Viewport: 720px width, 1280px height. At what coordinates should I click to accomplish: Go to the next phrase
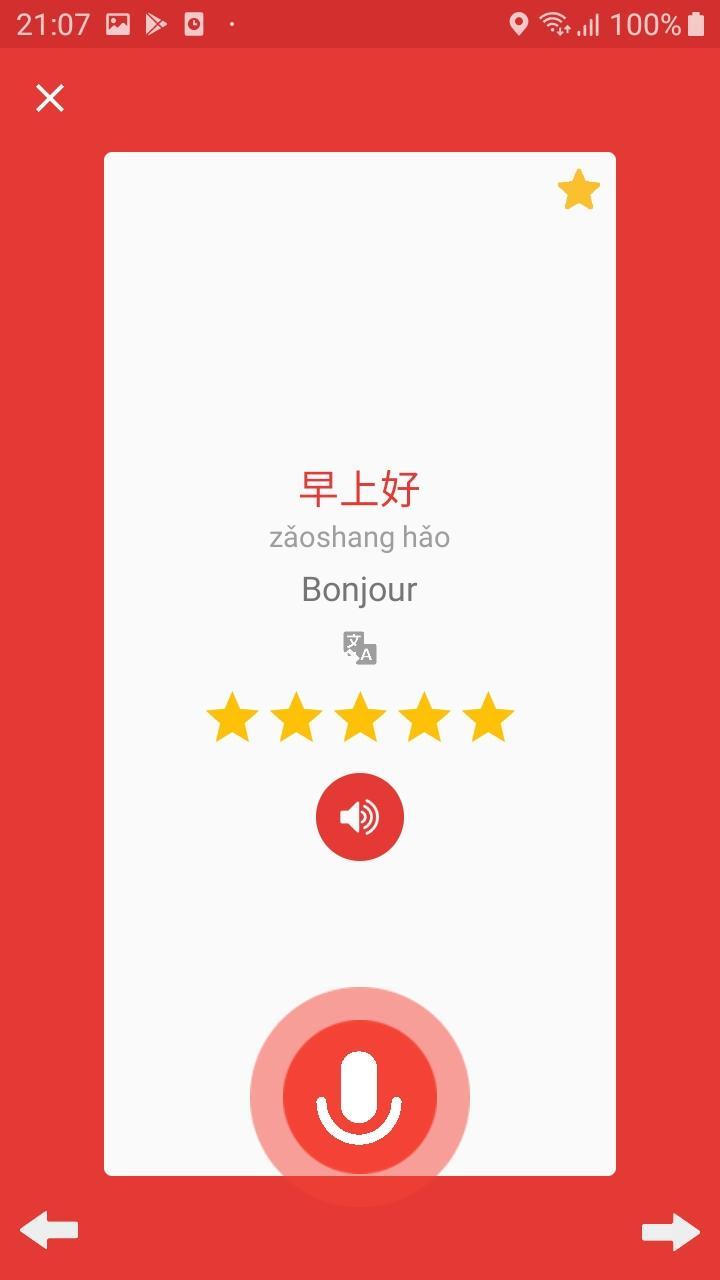(x=671, y=1231)
